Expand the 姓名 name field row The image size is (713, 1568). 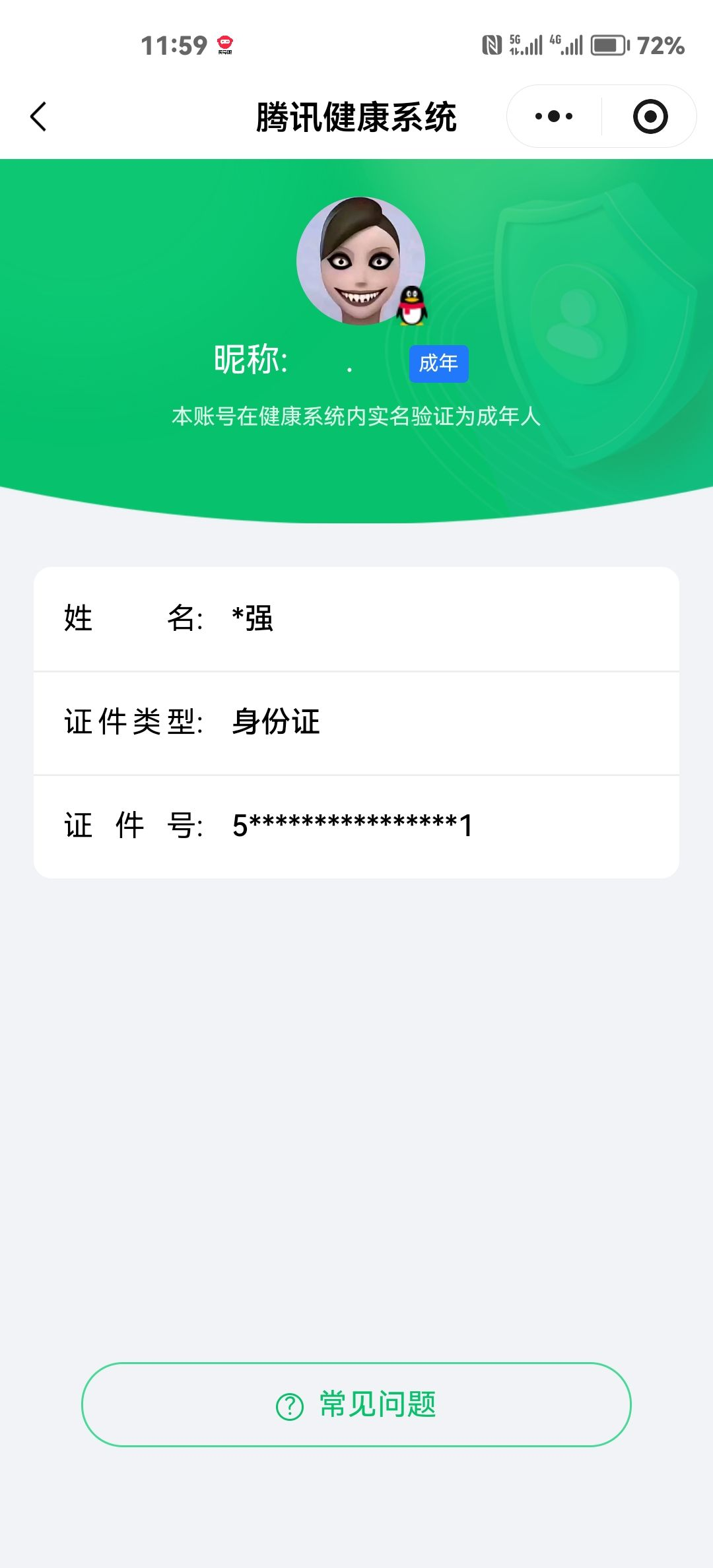[x=356, y=618]
